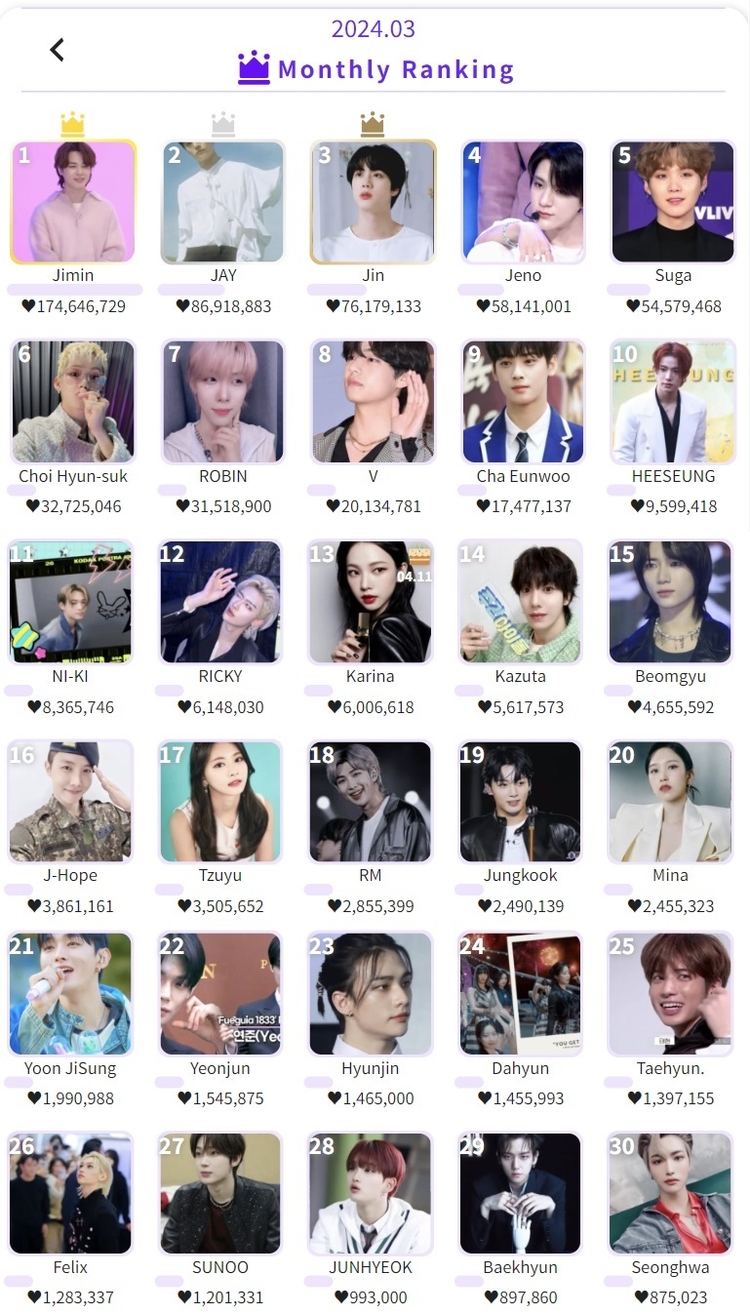Open Beomgyu's ranking tile

coord(670,602)
